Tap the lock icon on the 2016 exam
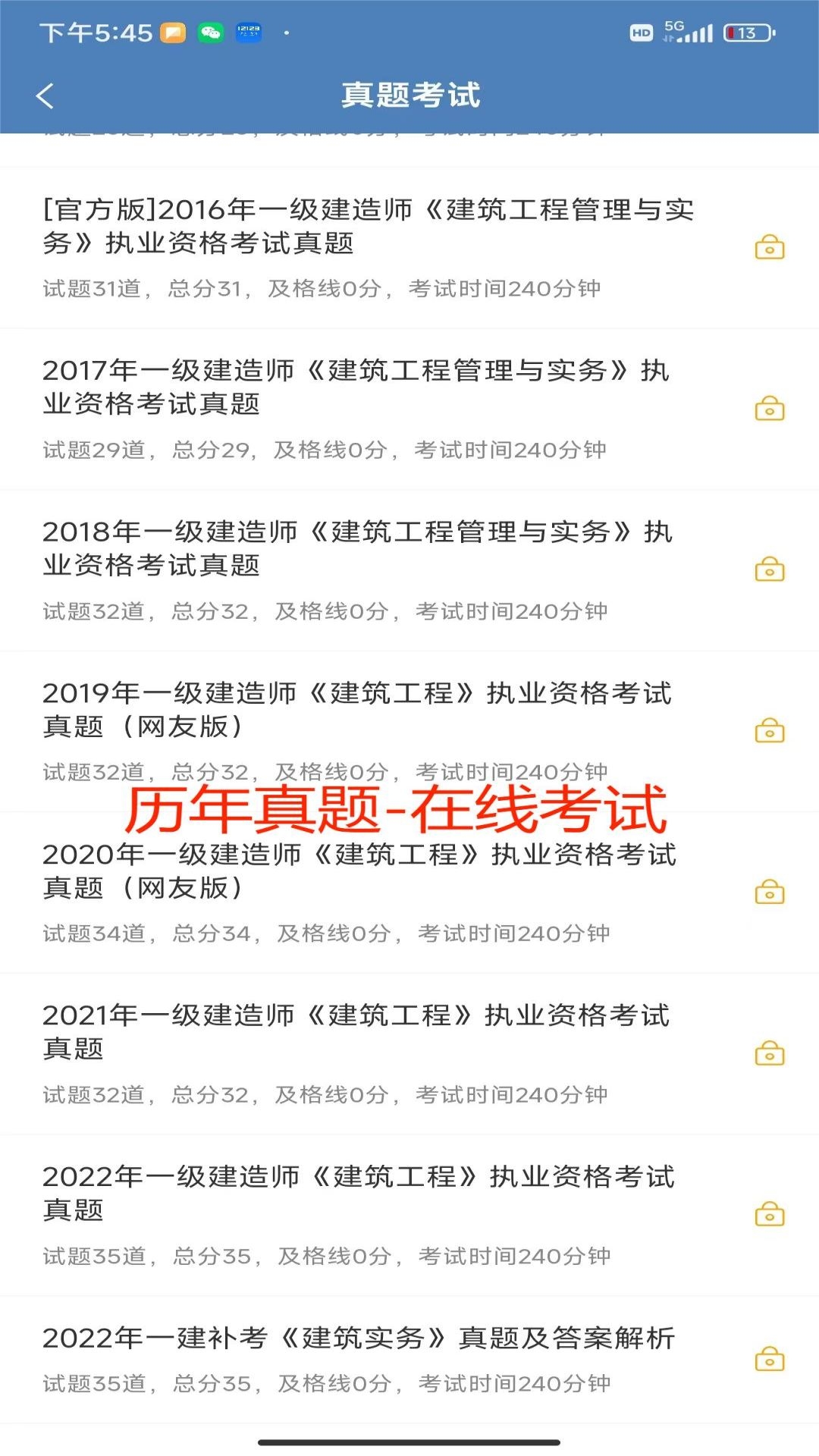This screenshot has height=1456, width=819. tap(769, 247)
